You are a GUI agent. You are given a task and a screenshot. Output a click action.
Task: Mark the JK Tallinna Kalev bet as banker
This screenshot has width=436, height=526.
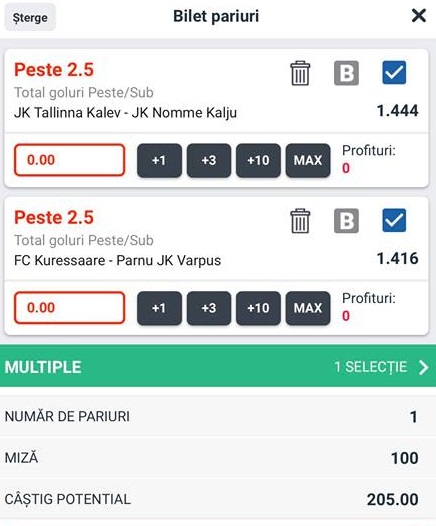click(346, 73)
